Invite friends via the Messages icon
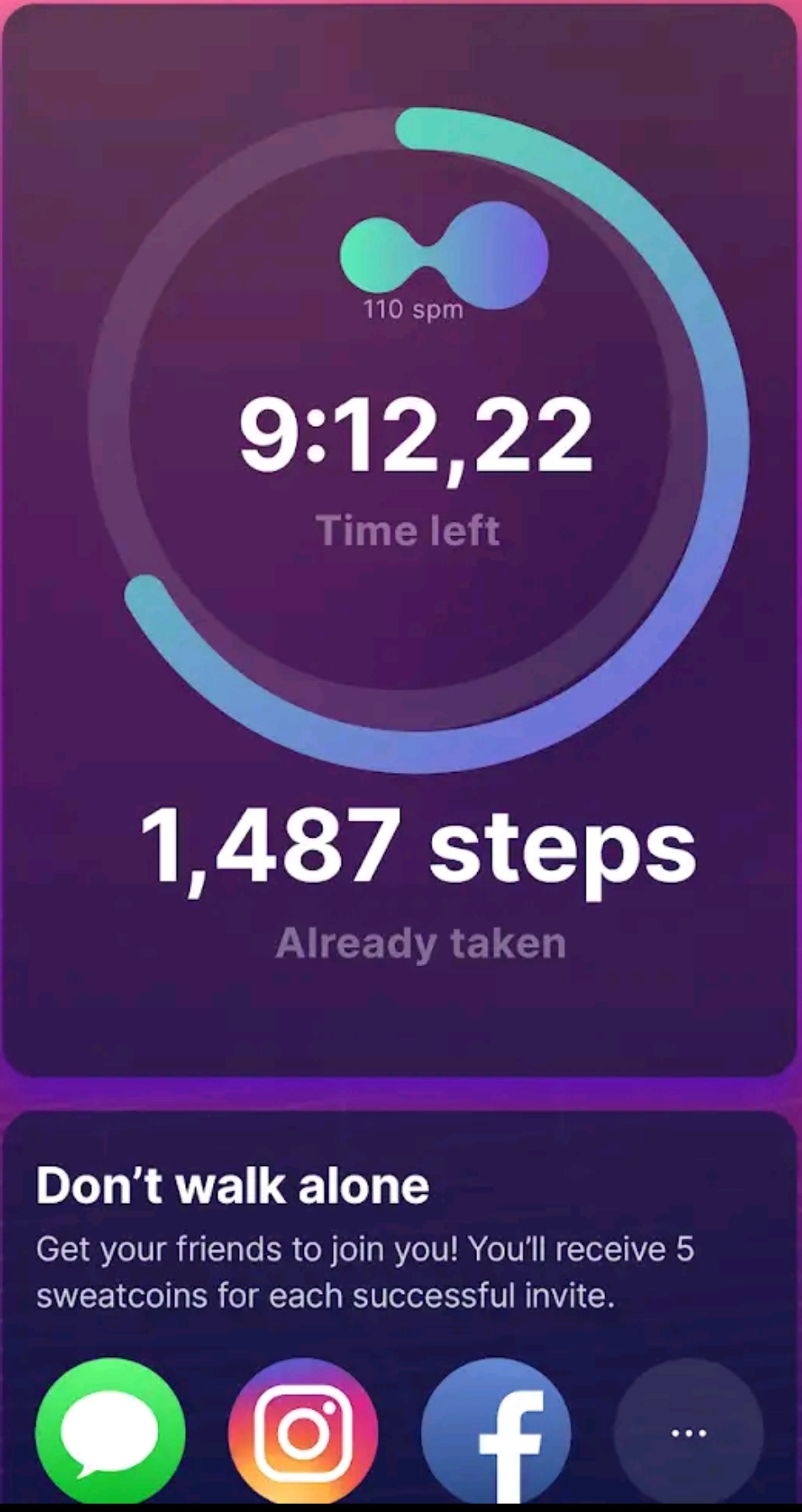Image resolution: width=802 pixels, height=1512 pixels. (110, 1430)
